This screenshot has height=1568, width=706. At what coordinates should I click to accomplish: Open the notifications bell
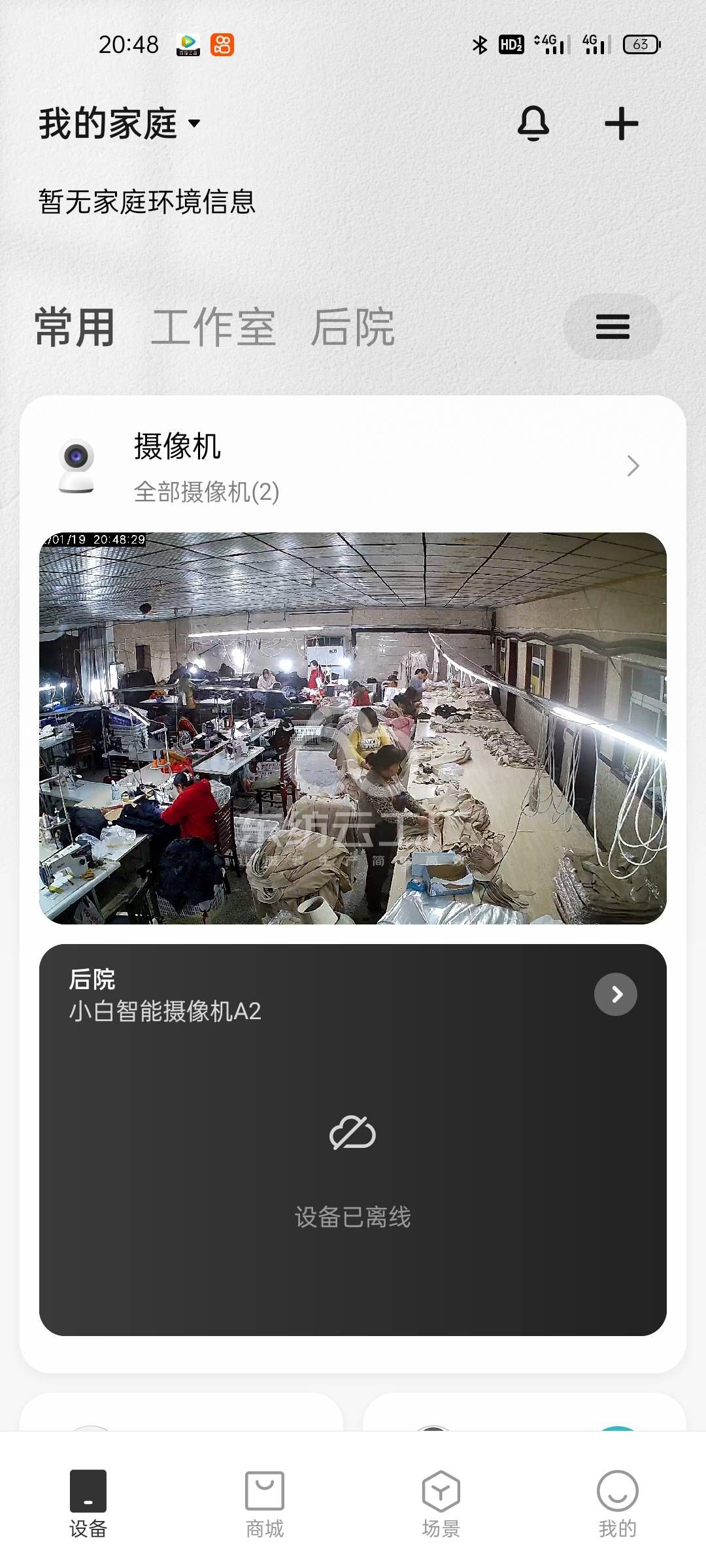[x=533, y=123]
